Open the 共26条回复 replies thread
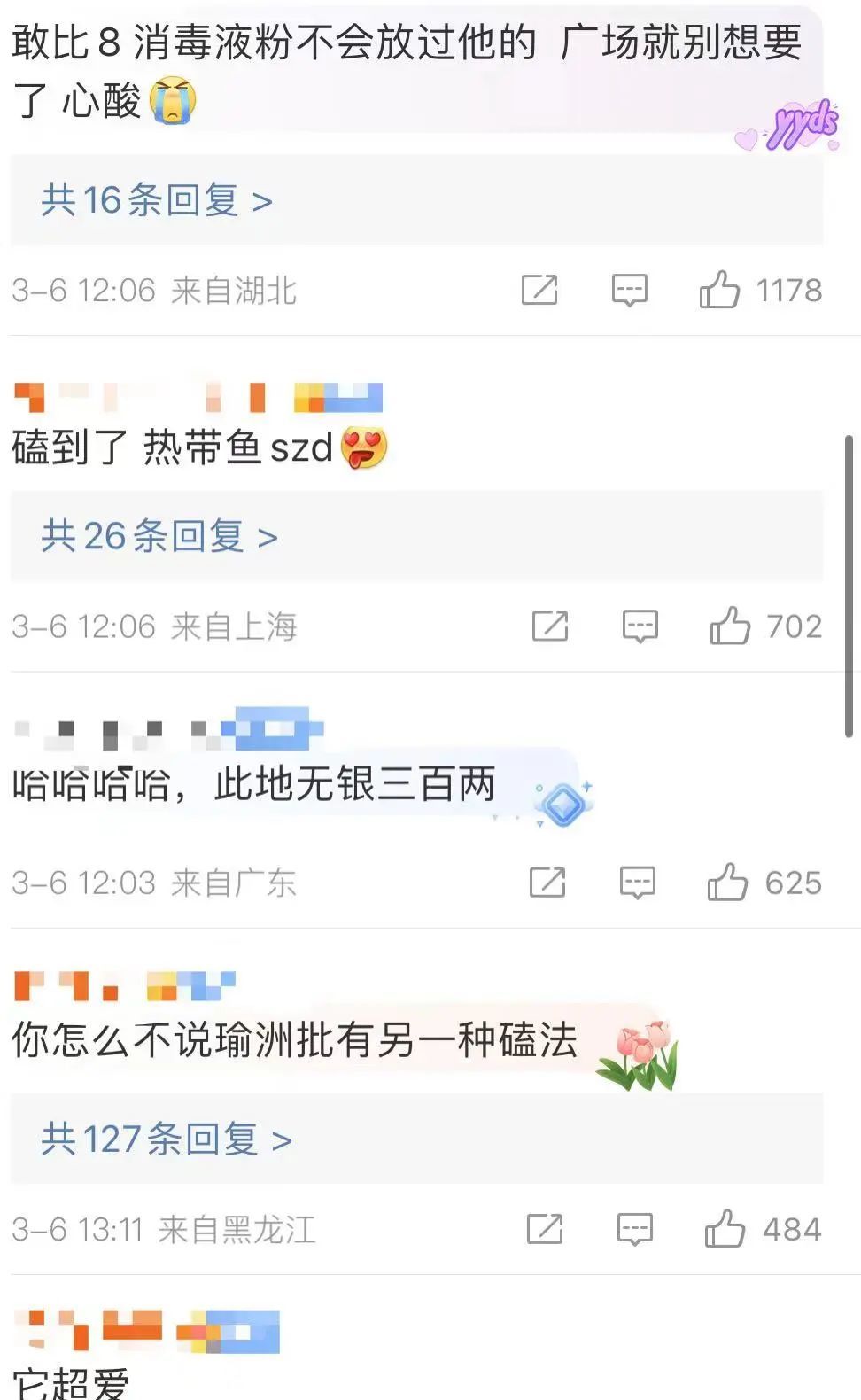Image resolution: width=861 pixels, height=1400 pixels. (x=159, y=537)
